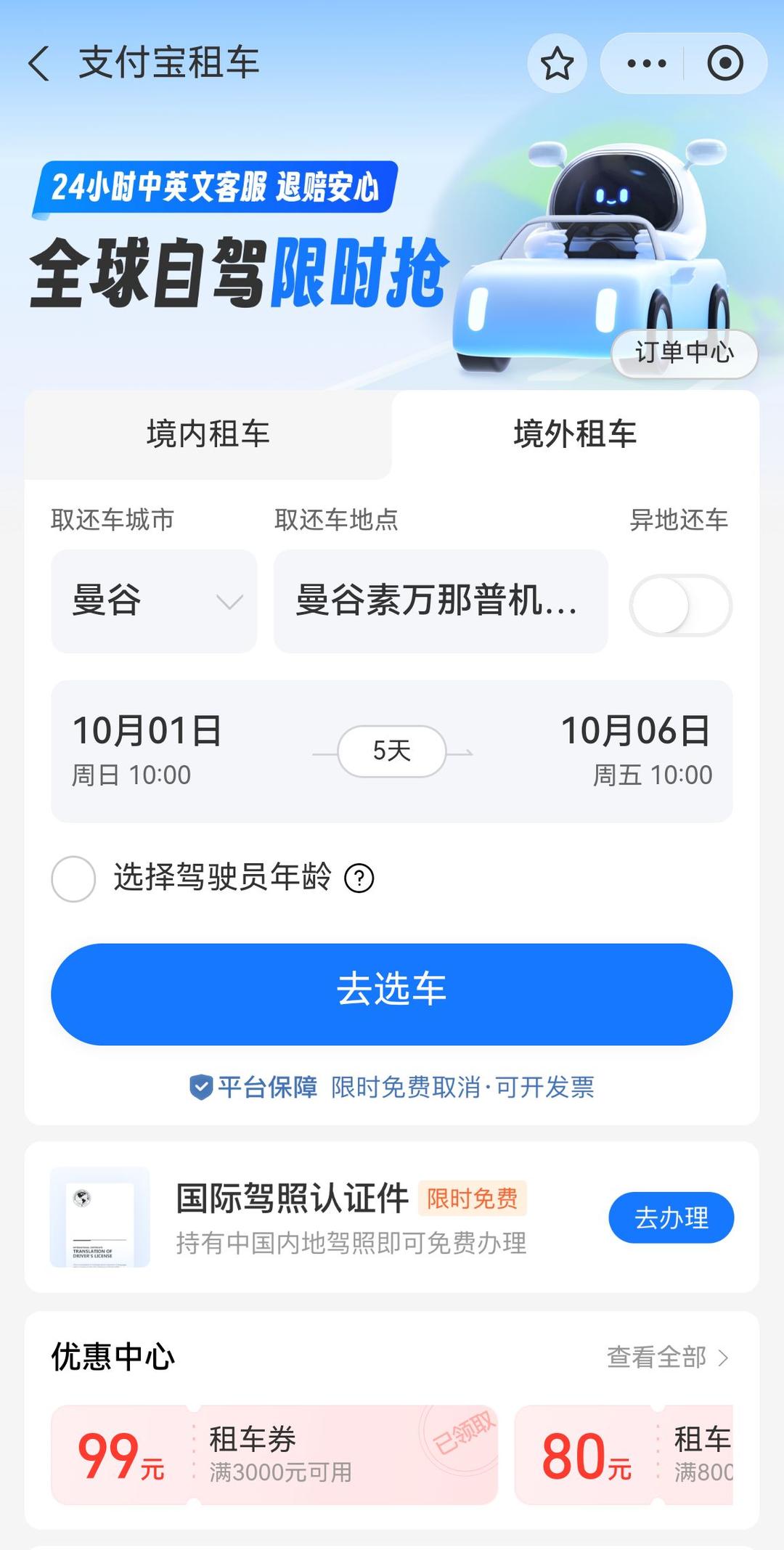Enable the 异地还车 different-location return switch
The width and height of the screenshot is (784, 1550).
point(680,604)
